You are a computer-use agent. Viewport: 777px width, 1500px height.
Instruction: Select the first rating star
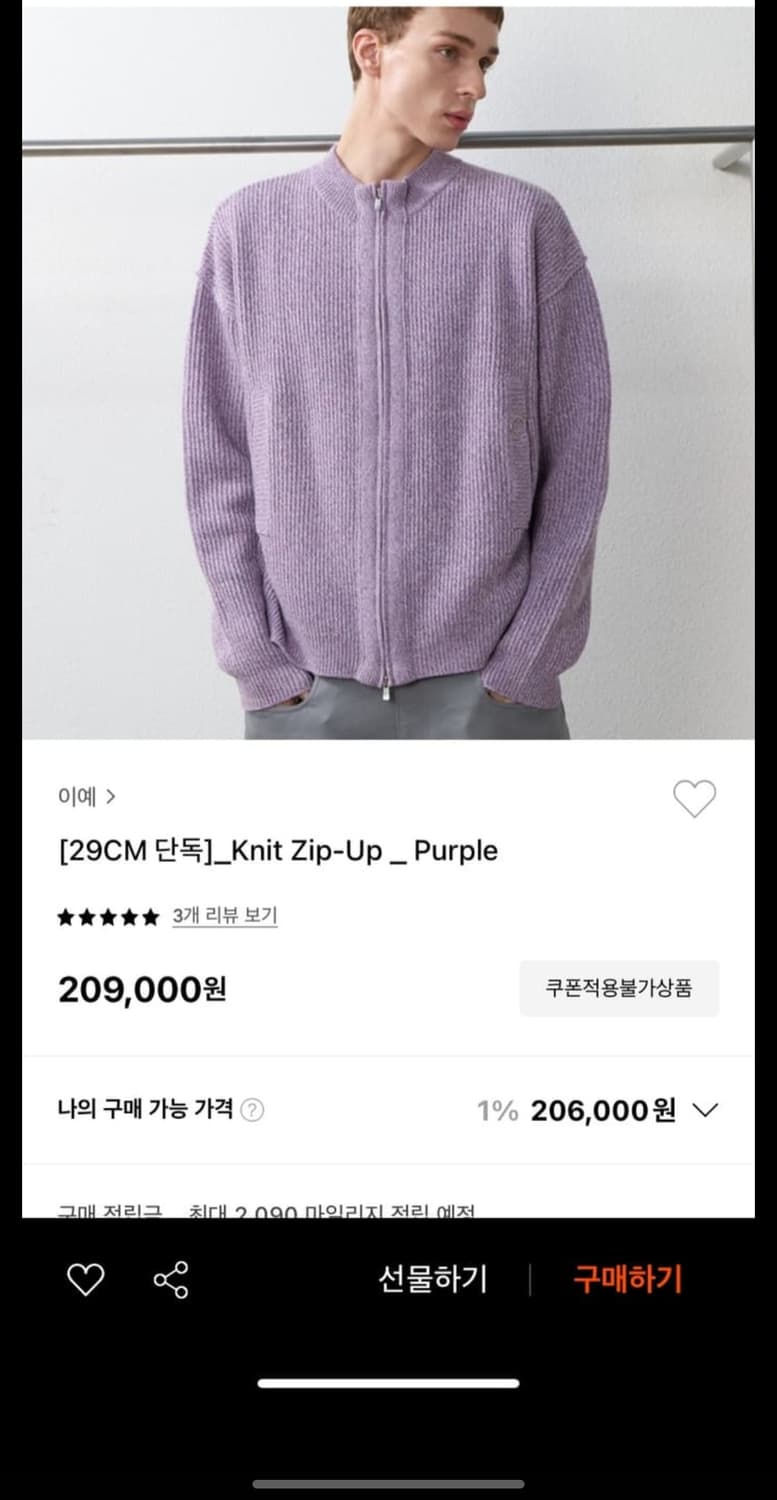click(x=66, y=914)
